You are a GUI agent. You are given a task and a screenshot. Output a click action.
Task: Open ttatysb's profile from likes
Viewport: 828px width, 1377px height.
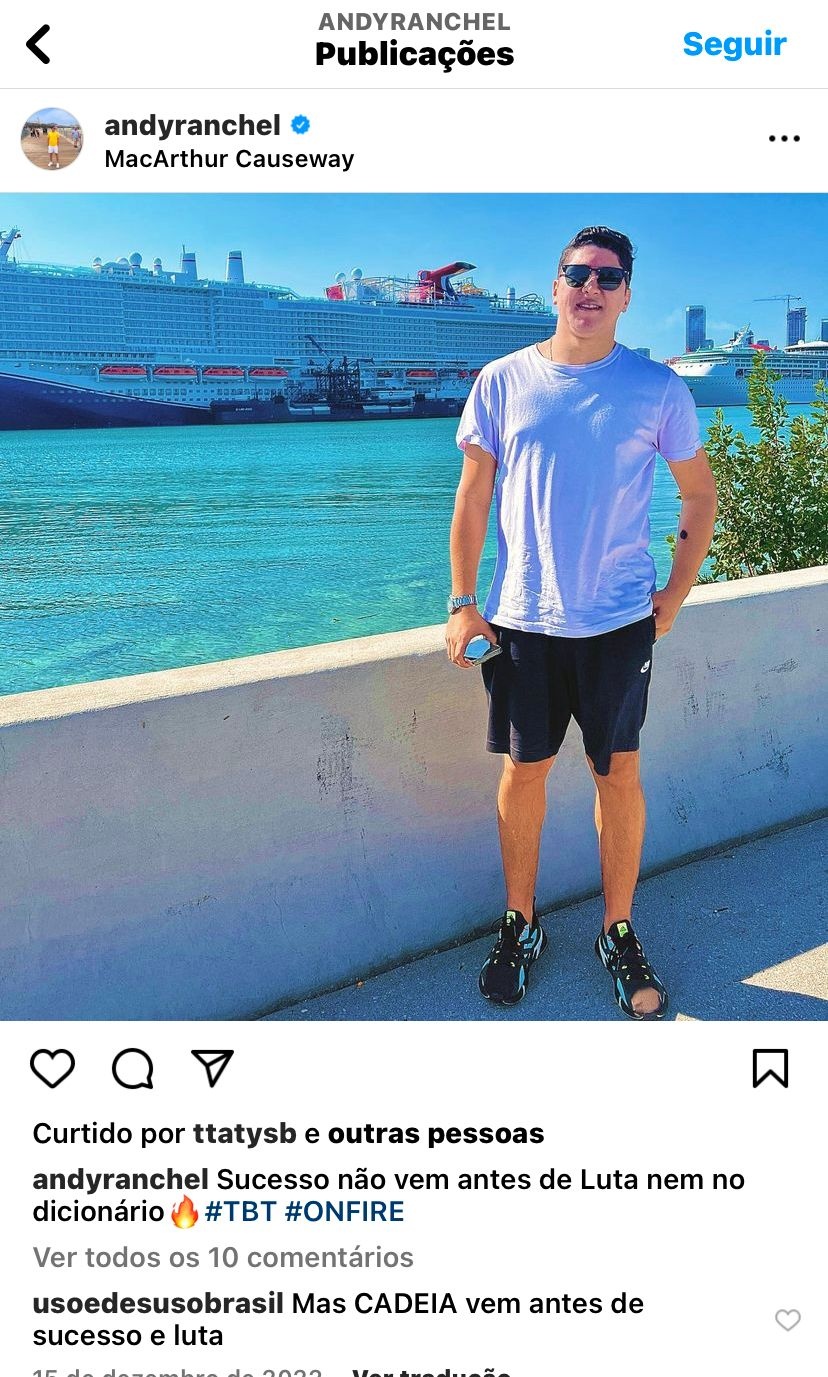(245, 1133)
